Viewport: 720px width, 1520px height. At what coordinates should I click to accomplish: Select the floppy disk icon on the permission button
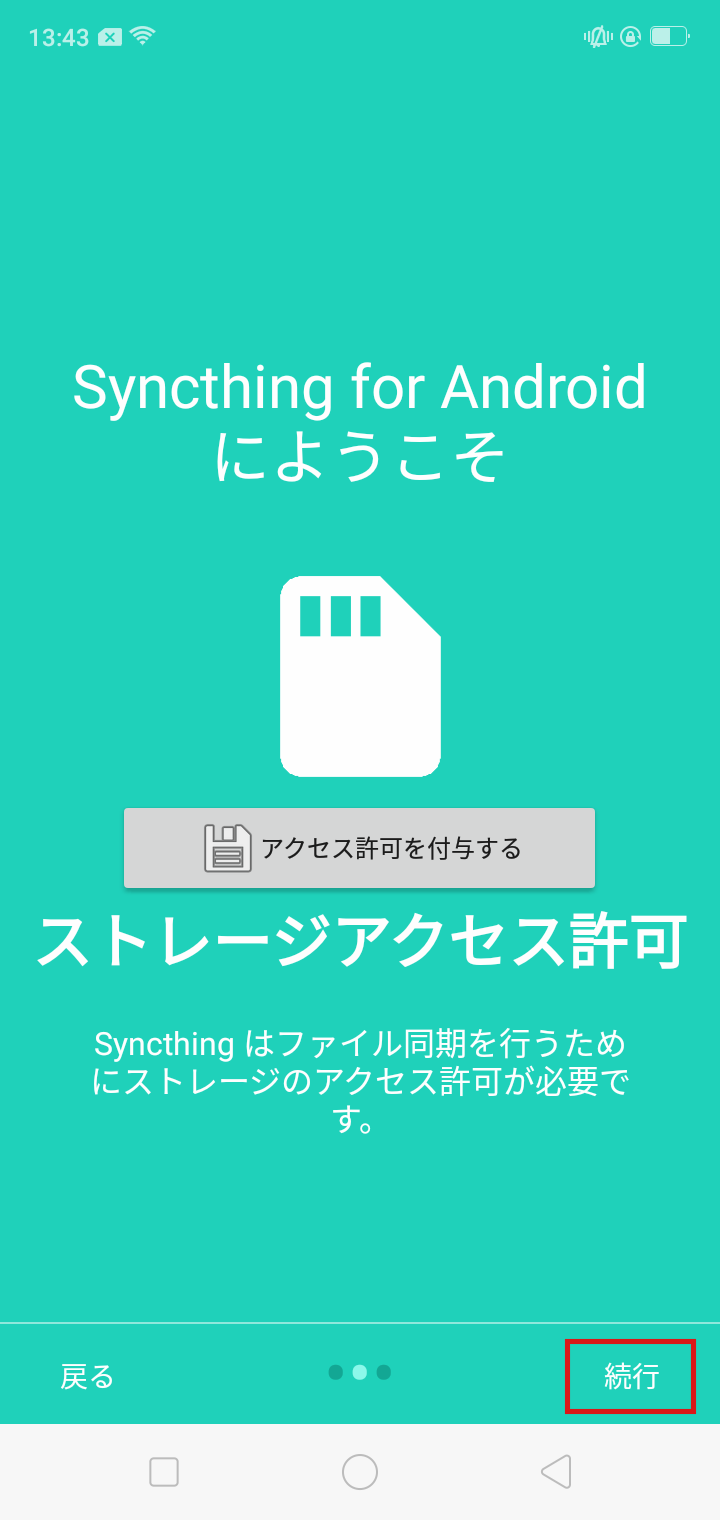[228, 848]
